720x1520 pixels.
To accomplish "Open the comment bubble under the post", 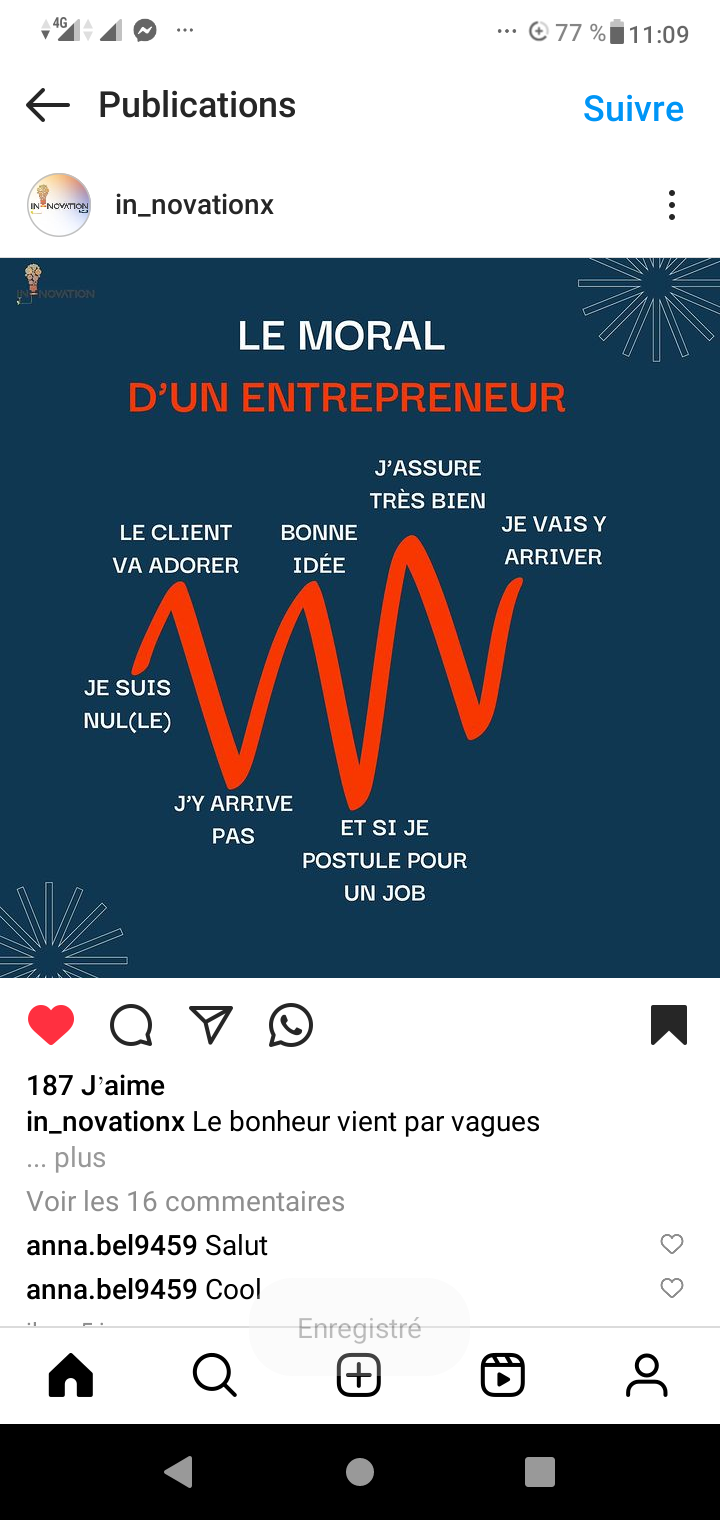I will click(x=131, y=1025).
